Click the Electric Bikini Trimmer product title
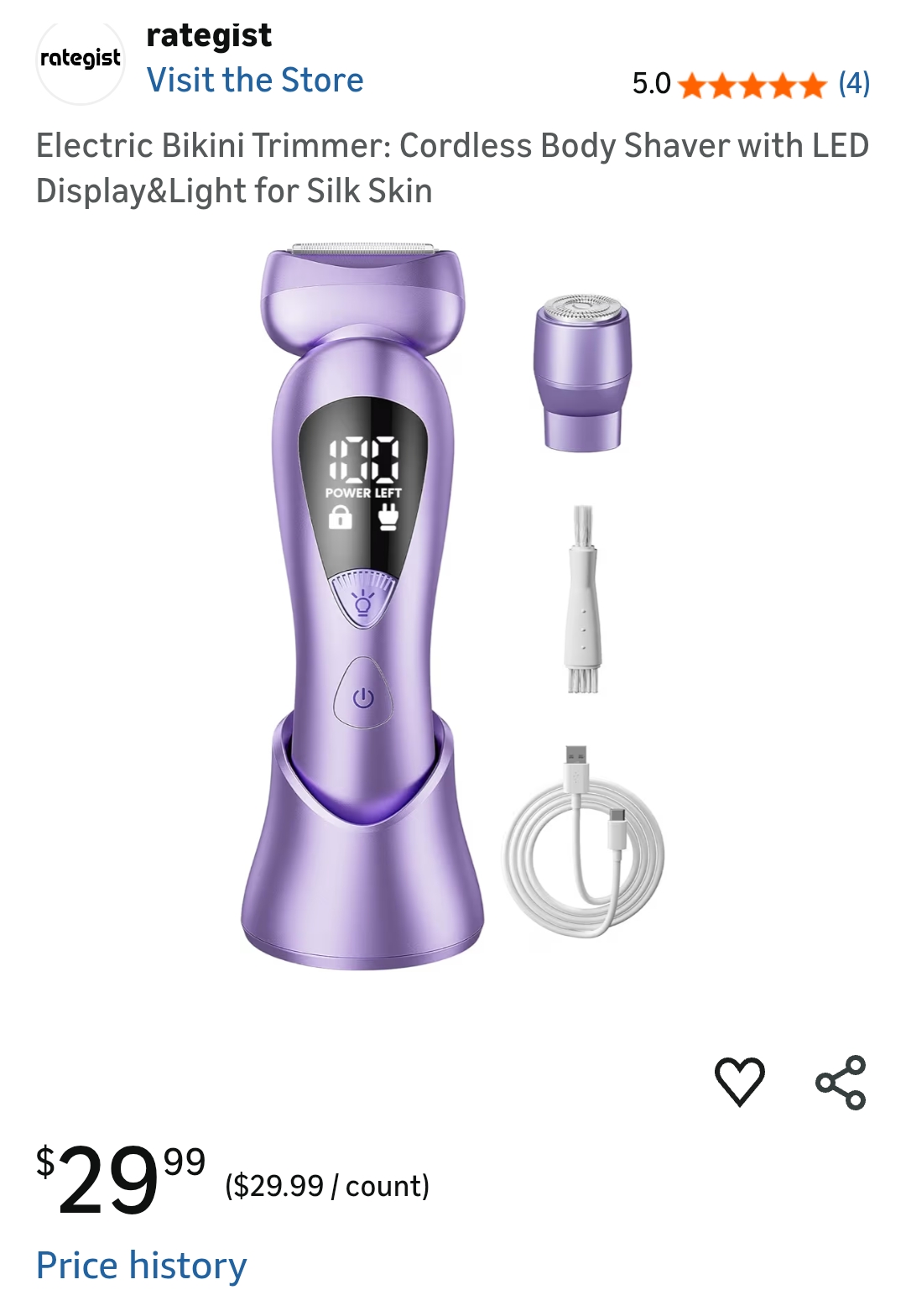The image size is (906, 1316). coord(453,168)
